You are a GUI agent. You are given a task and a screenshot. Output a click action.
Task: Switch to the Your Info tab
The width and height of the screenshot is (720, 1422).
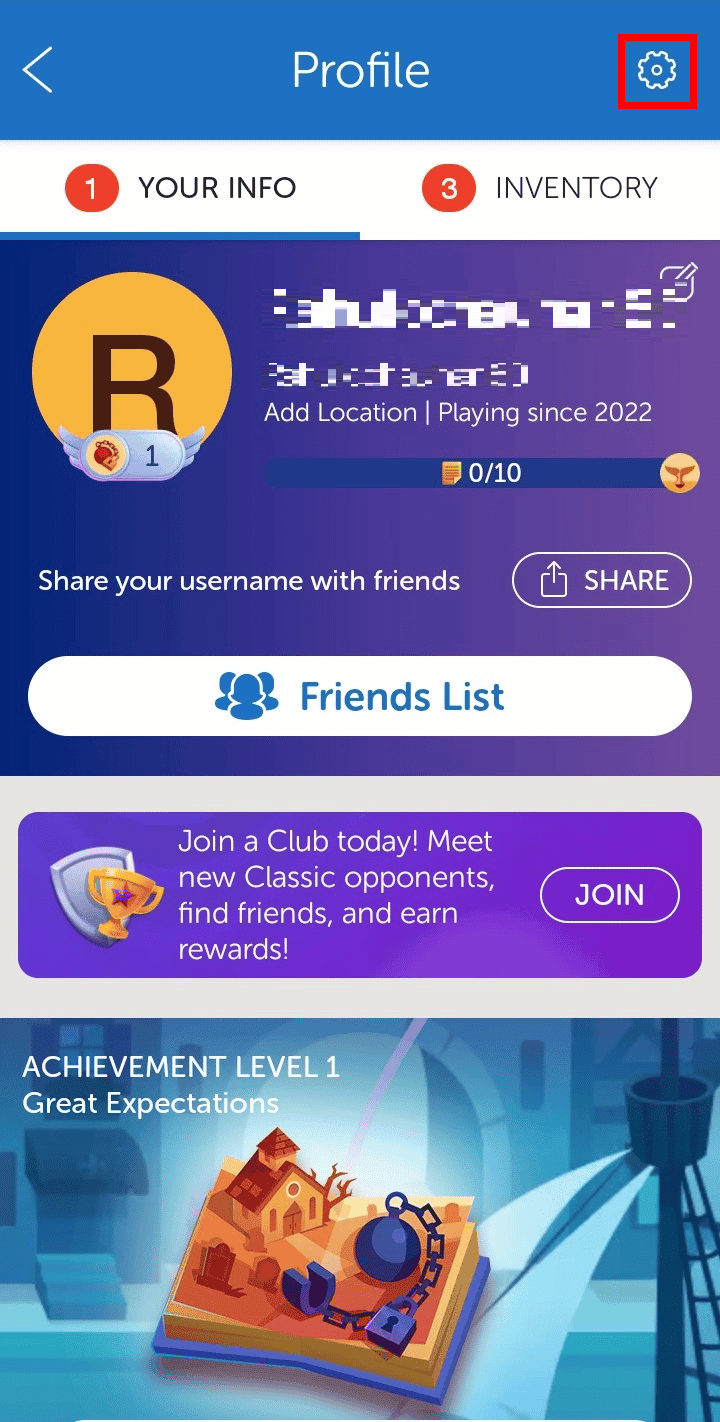point(180,188)
